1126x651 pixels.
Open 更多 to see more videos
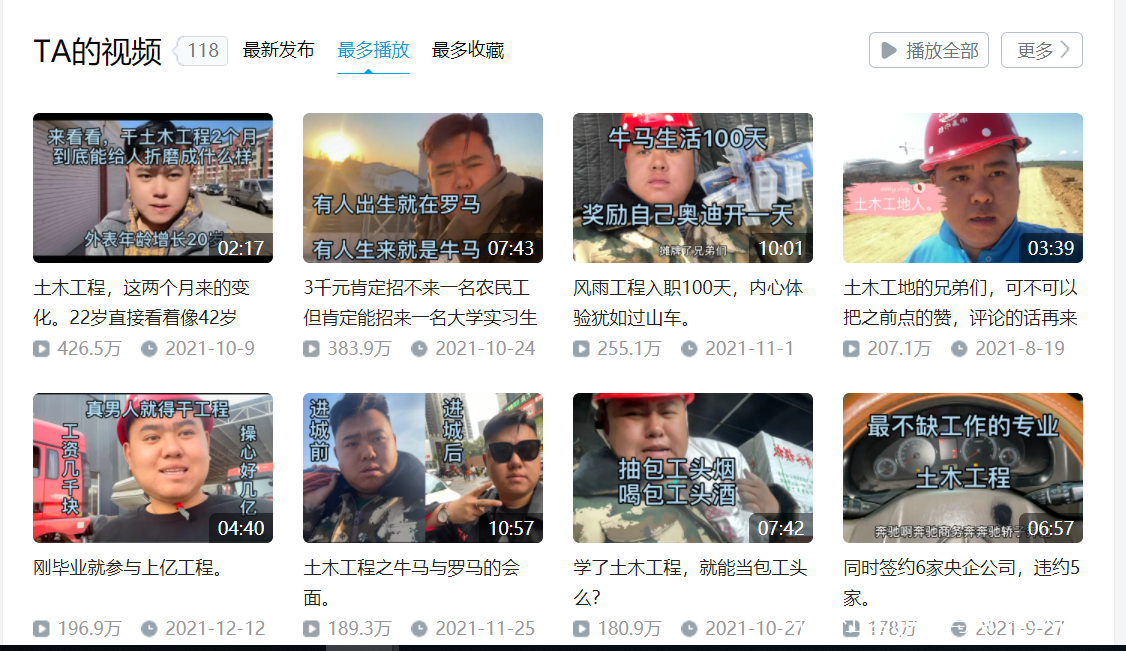(x=1042, y=50)
